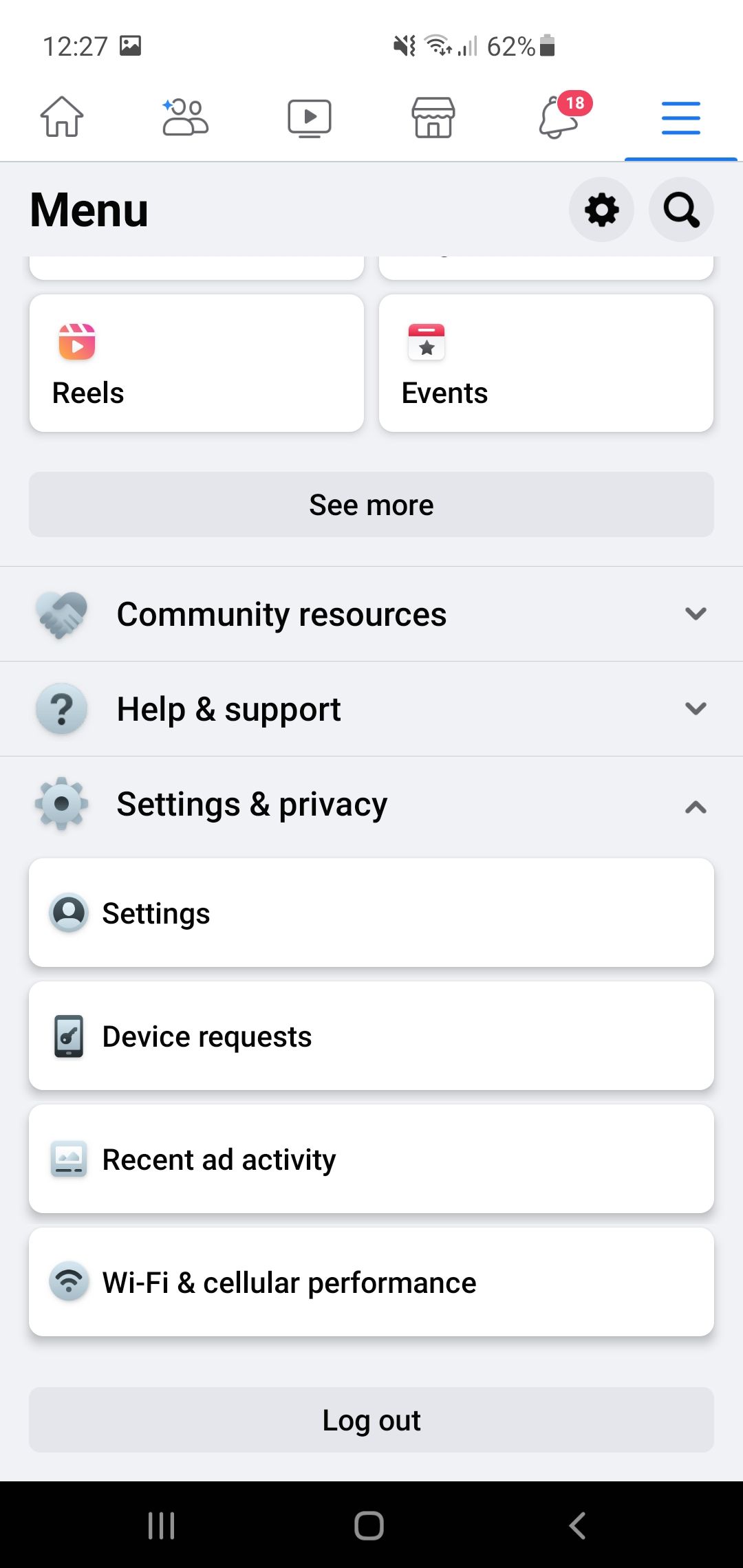Go to the Home feed tab
Screen dimensions: 743x1568
62,117
